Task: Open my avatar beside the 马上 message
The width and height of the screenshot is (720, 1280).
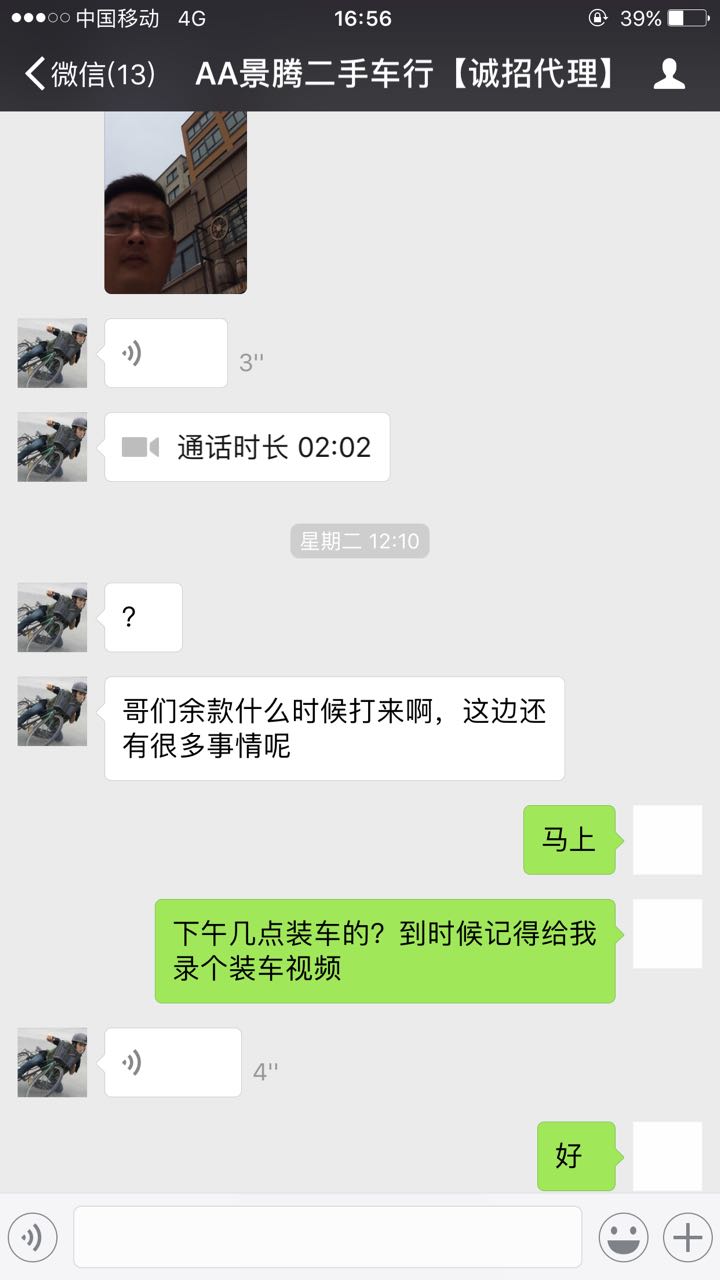Action: pos(667,840)
